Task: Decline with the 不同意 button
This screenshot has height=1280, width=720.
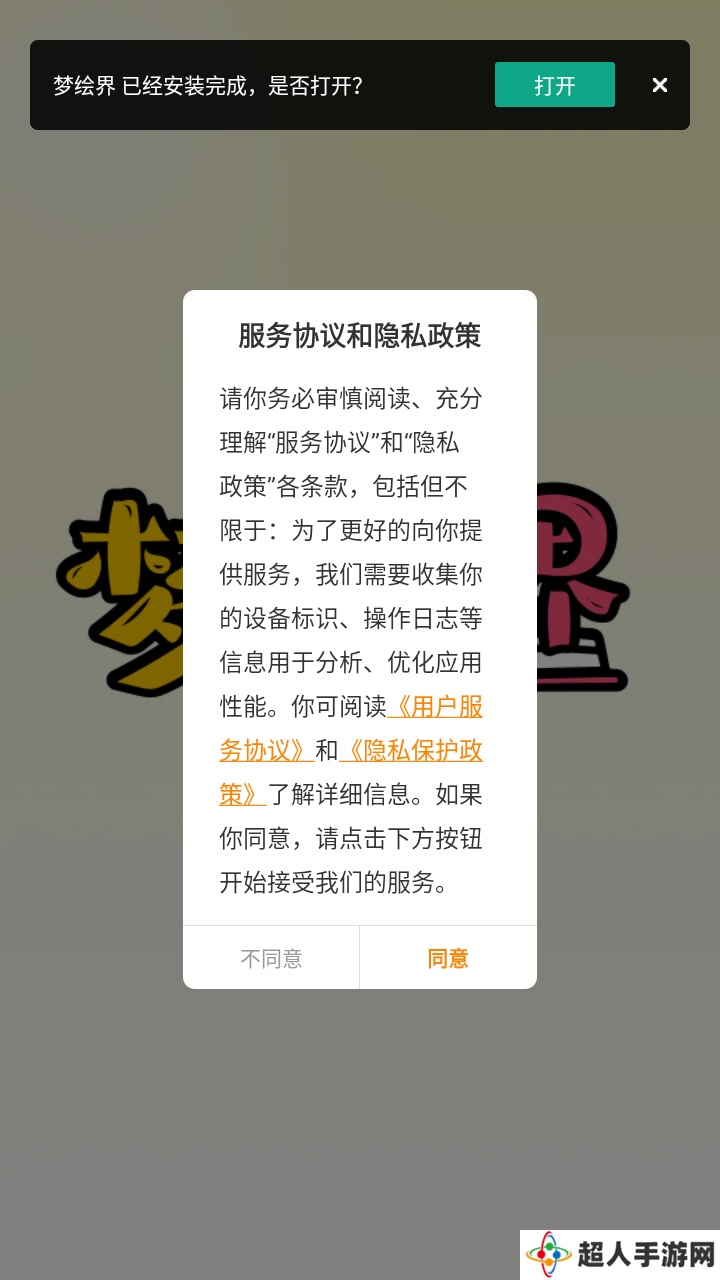Action: pos(271,958)
